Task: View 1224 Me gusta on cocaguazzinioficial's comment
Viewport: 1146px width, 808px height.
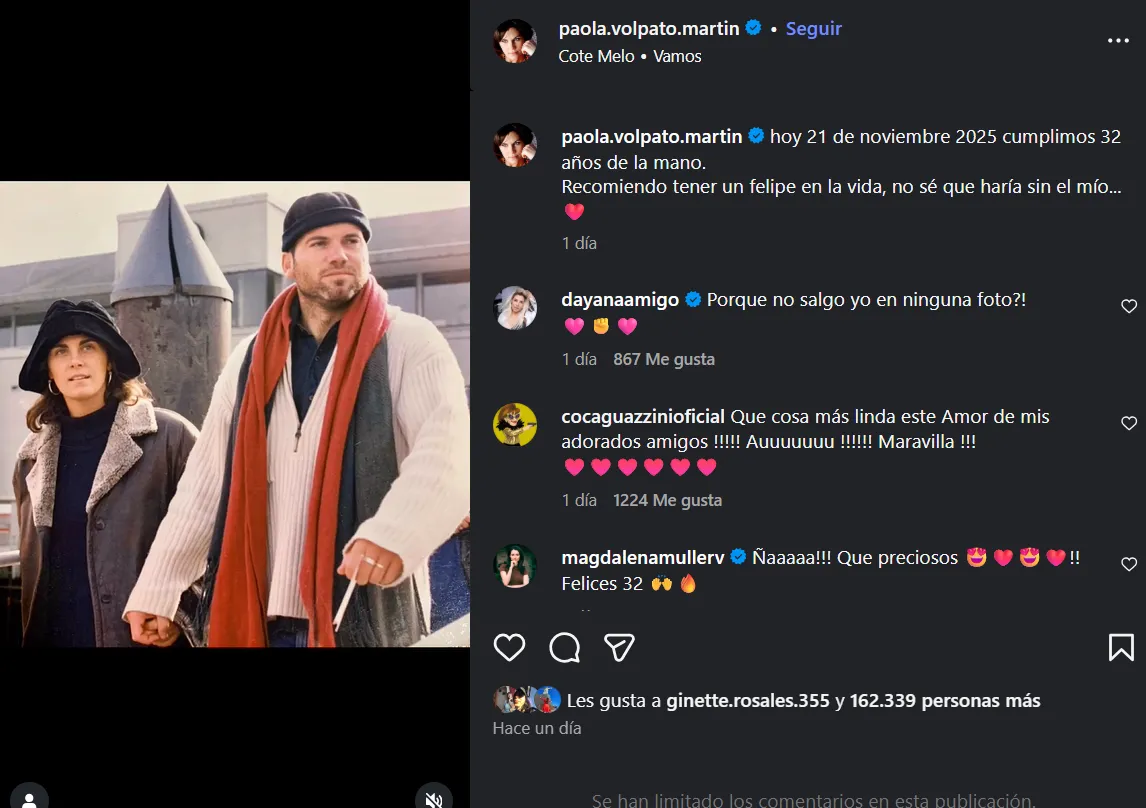Action: [x=667, y=500]
